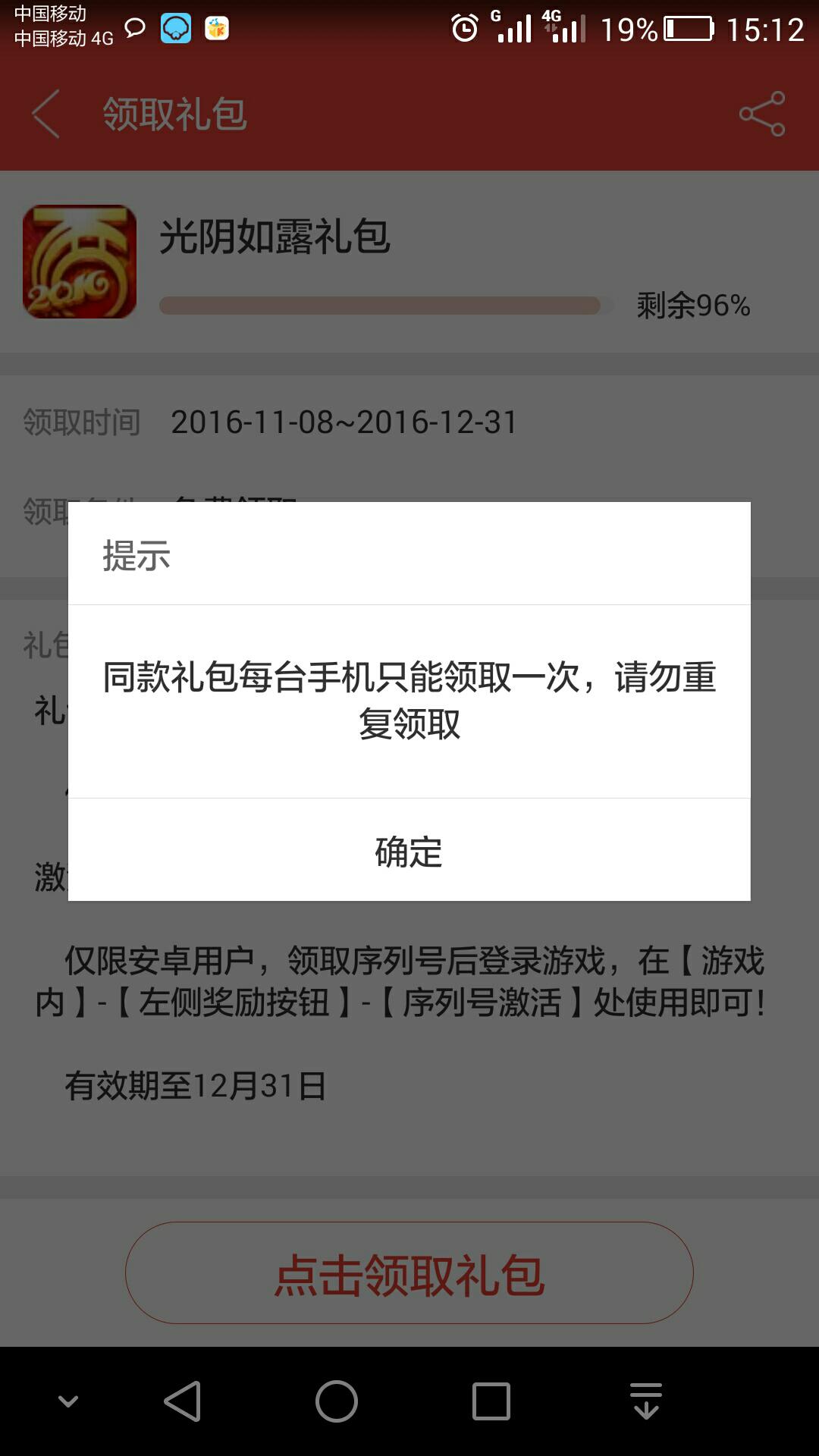Tap the system home button

click(x=337, y=1401)
